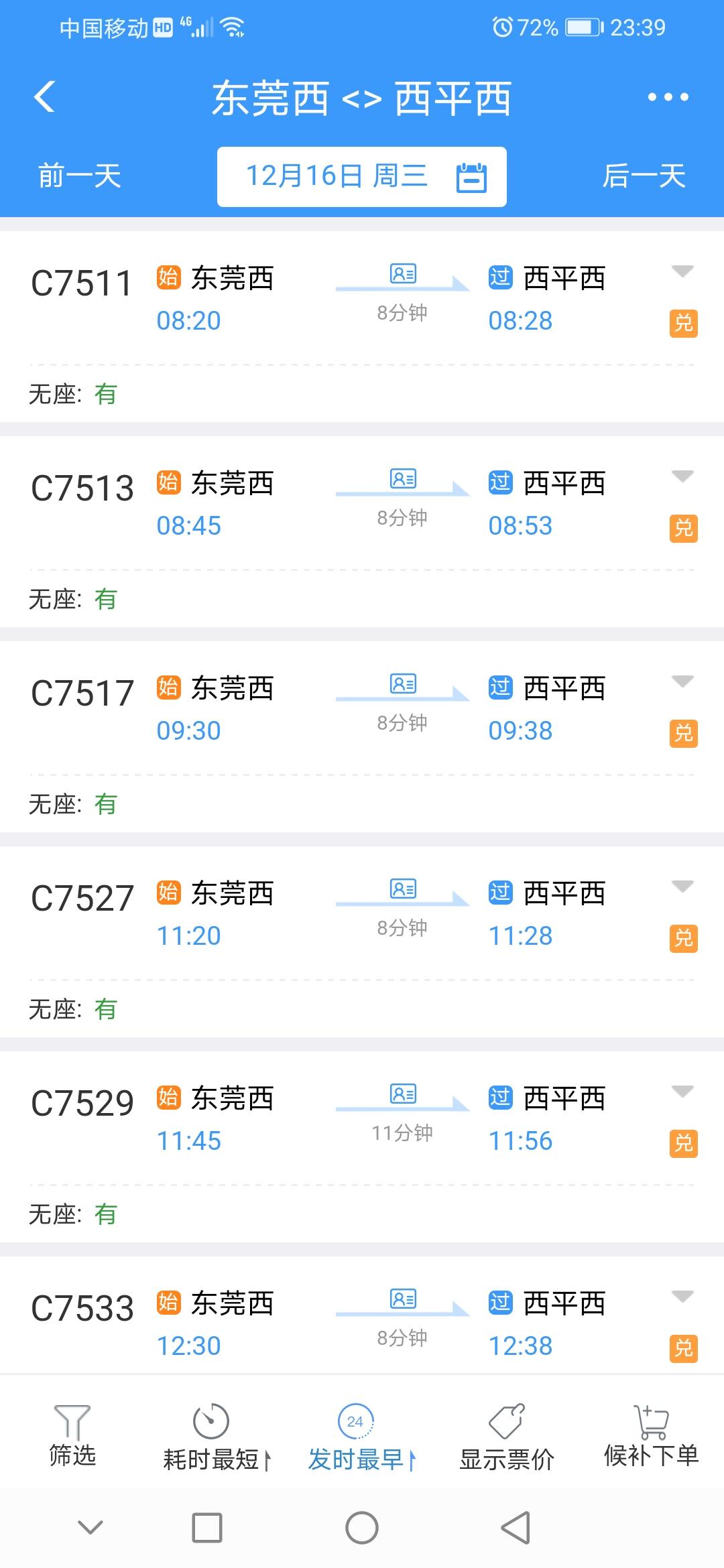
Task: Expand details arrow for train C7529
Action: pos(682,1092)
